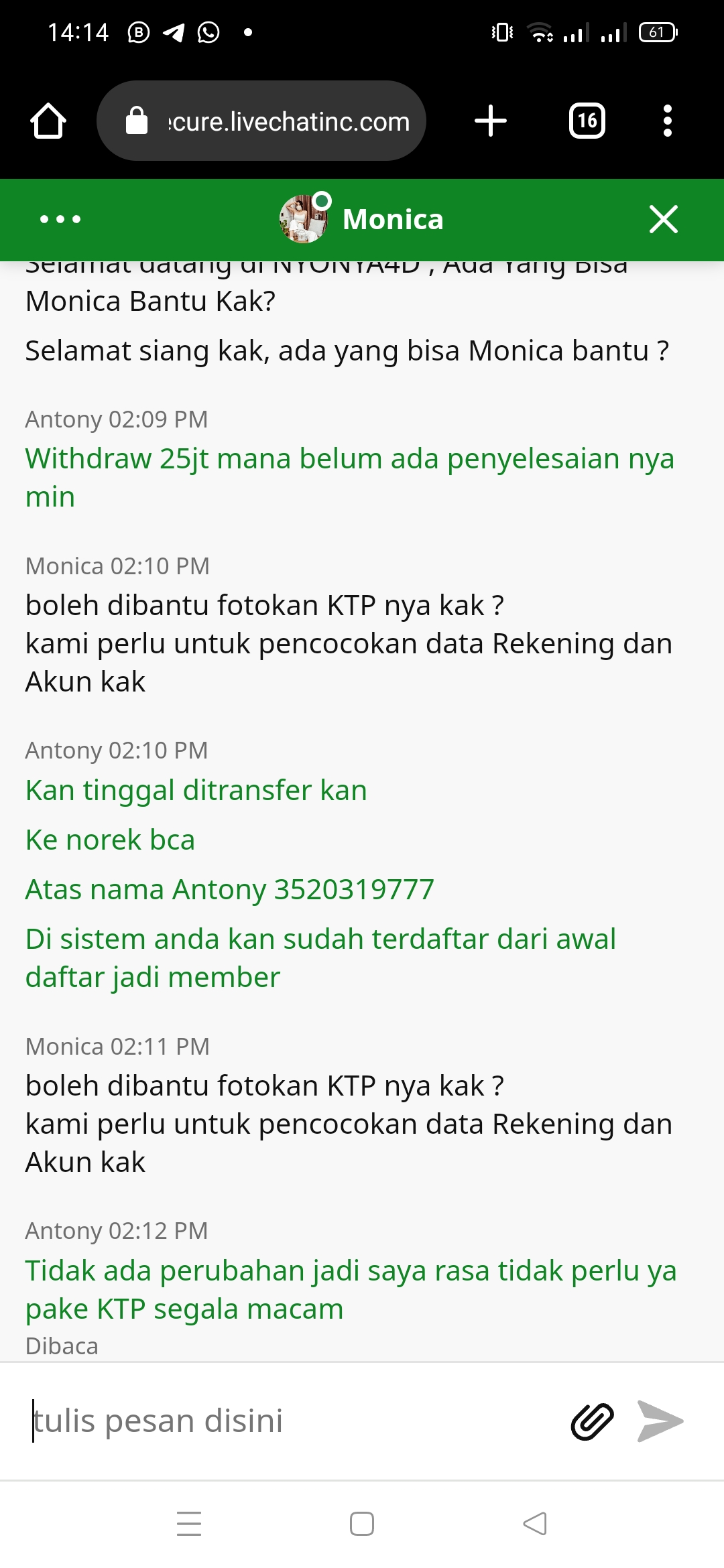
Task: Go back using the system back button
Action: pyautogui.click(x=535, y=1523)
